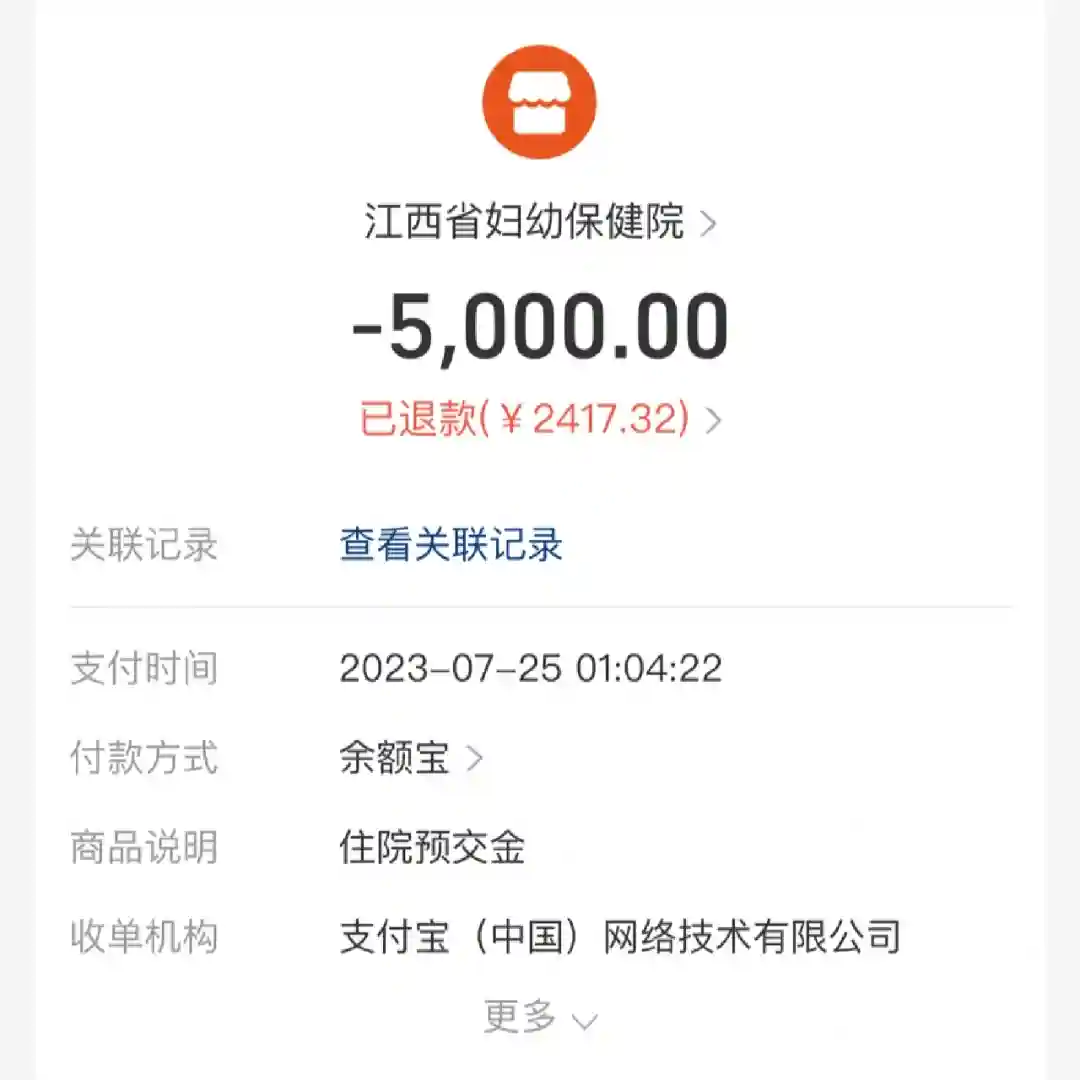This screenshot has width=1080, height=1080.
Task: View refund details 已退款 ¥2417.32
Action: (540, 420)
